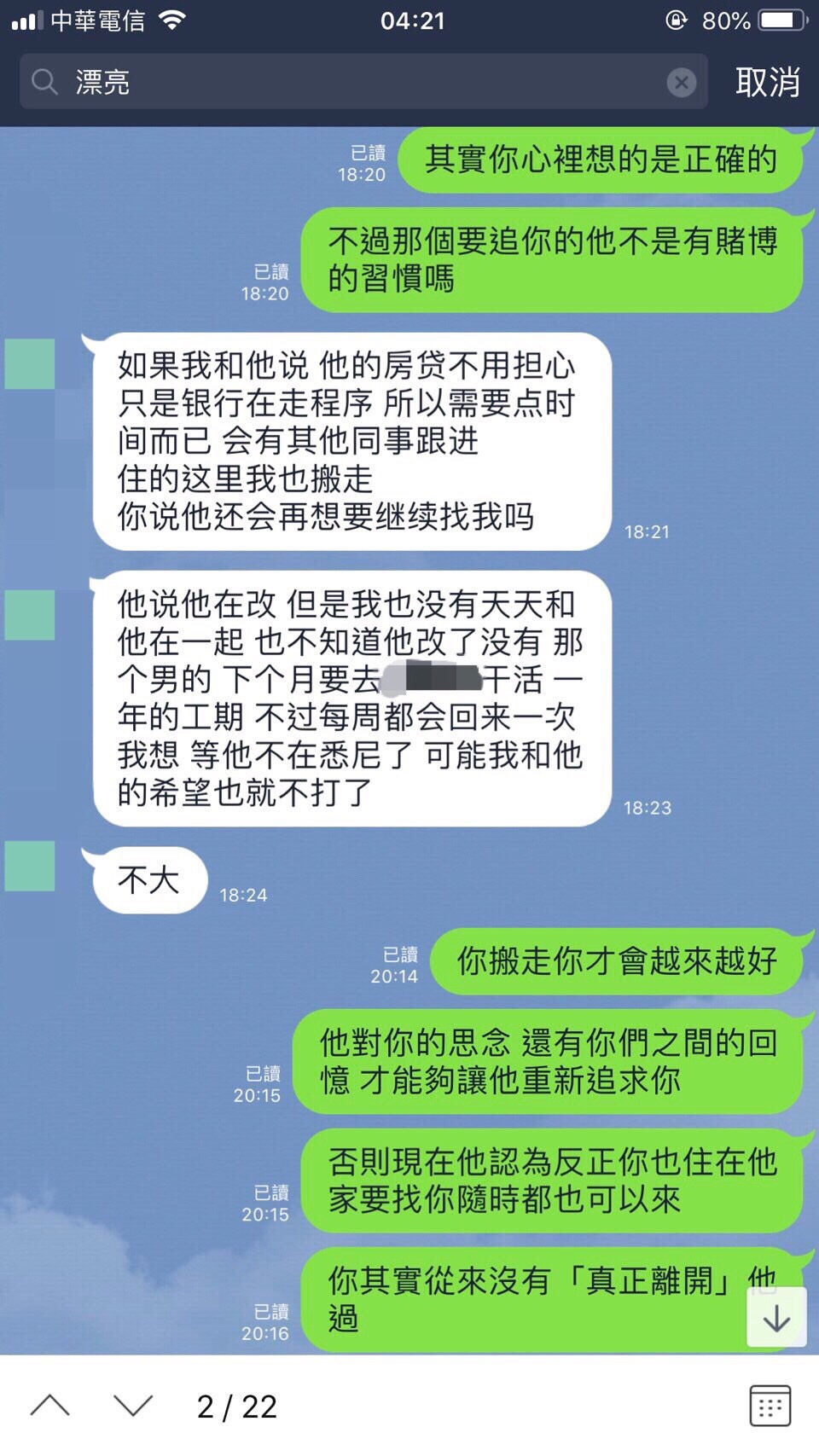Open sender's avatar beside the 18:21 message

pos(31,364)
